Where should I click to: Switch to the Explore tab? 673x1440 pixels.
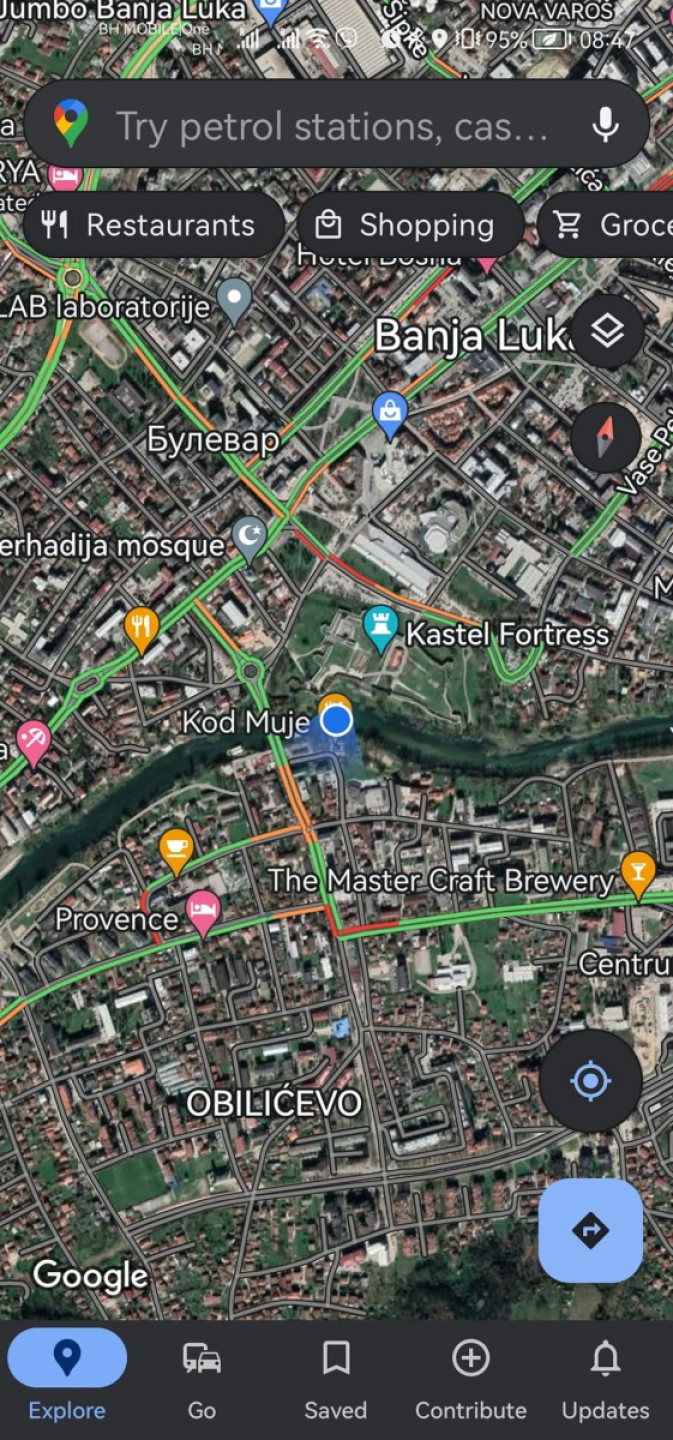click(x=67, y=1380)
